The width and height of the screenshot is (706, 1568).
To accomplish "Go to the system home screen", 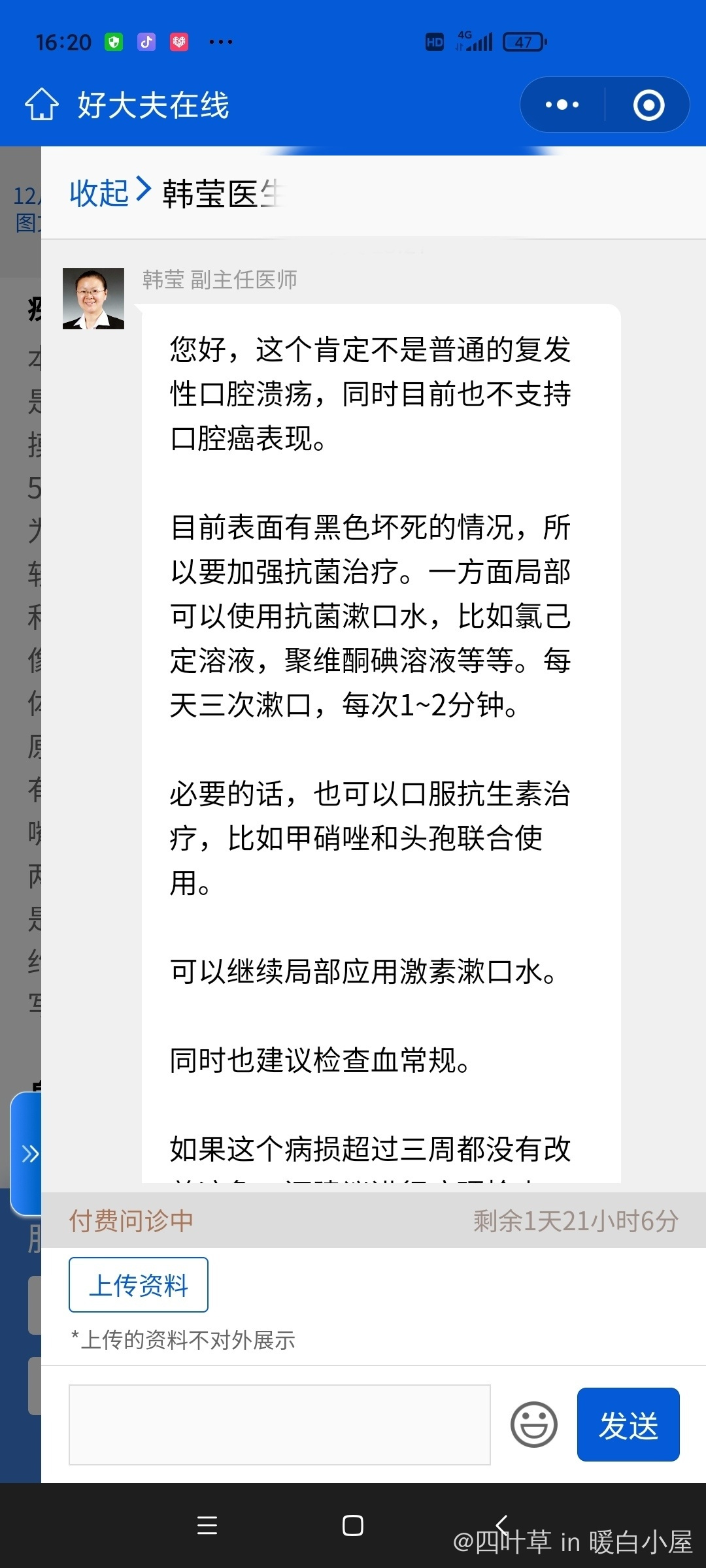I will [x=353, y=1525].
